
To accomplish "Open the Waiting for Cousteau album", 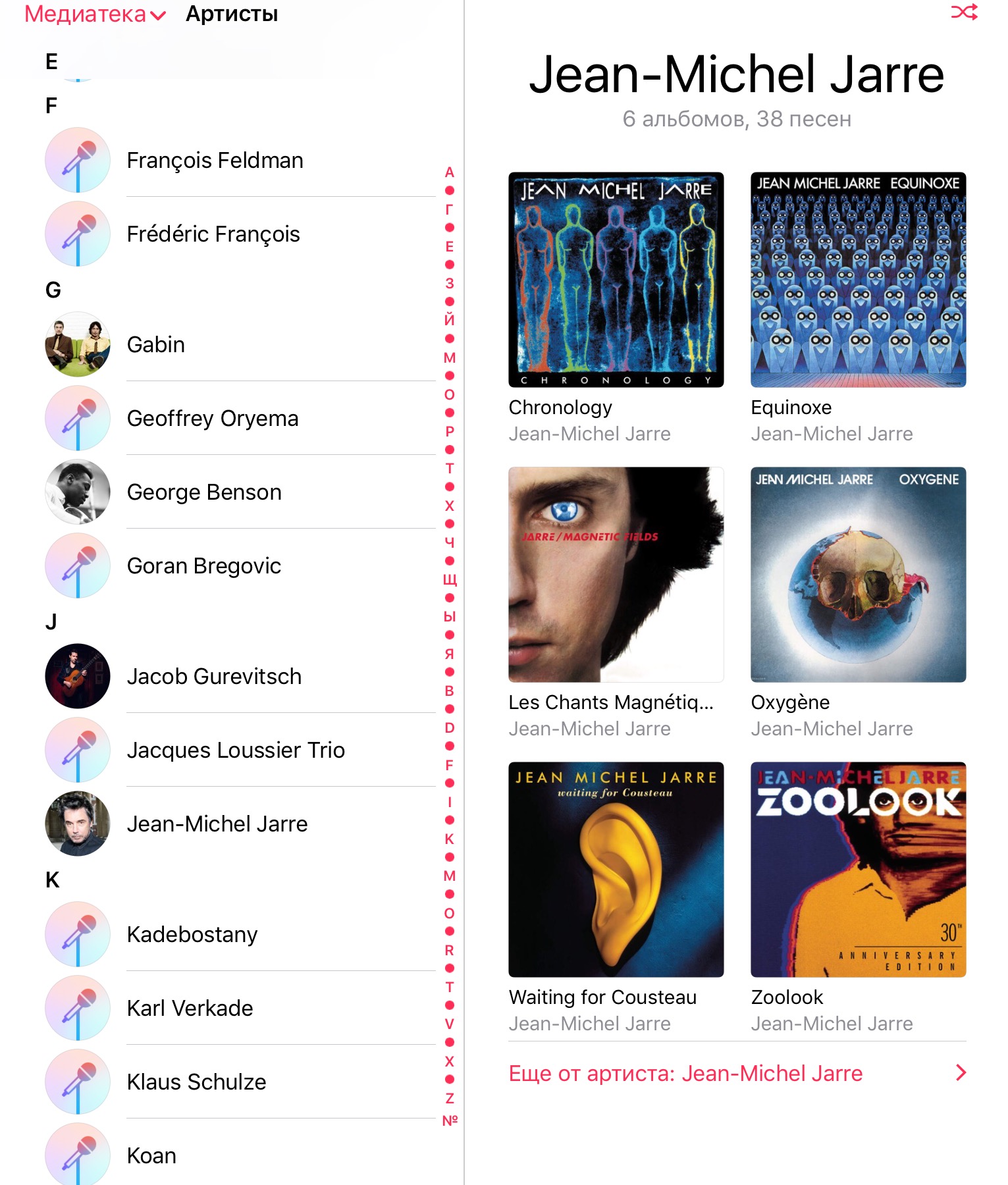I will coord(616,870).
